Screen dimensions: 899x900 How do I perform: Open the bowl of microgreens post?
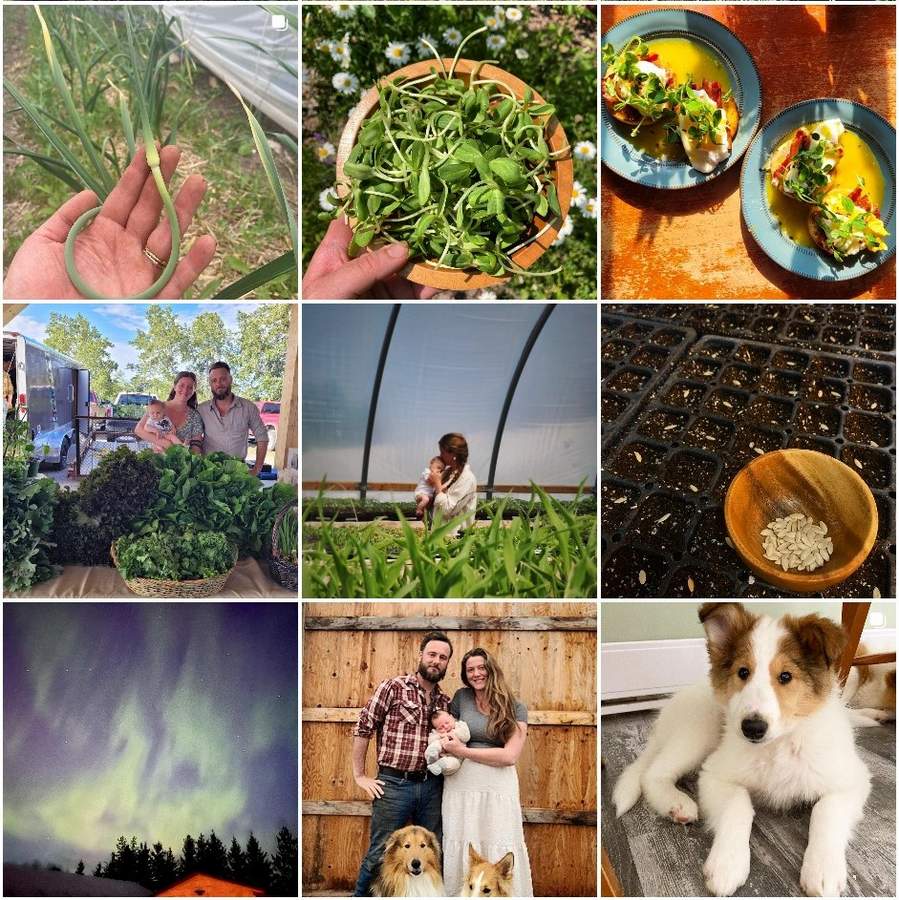click(449, 152)
